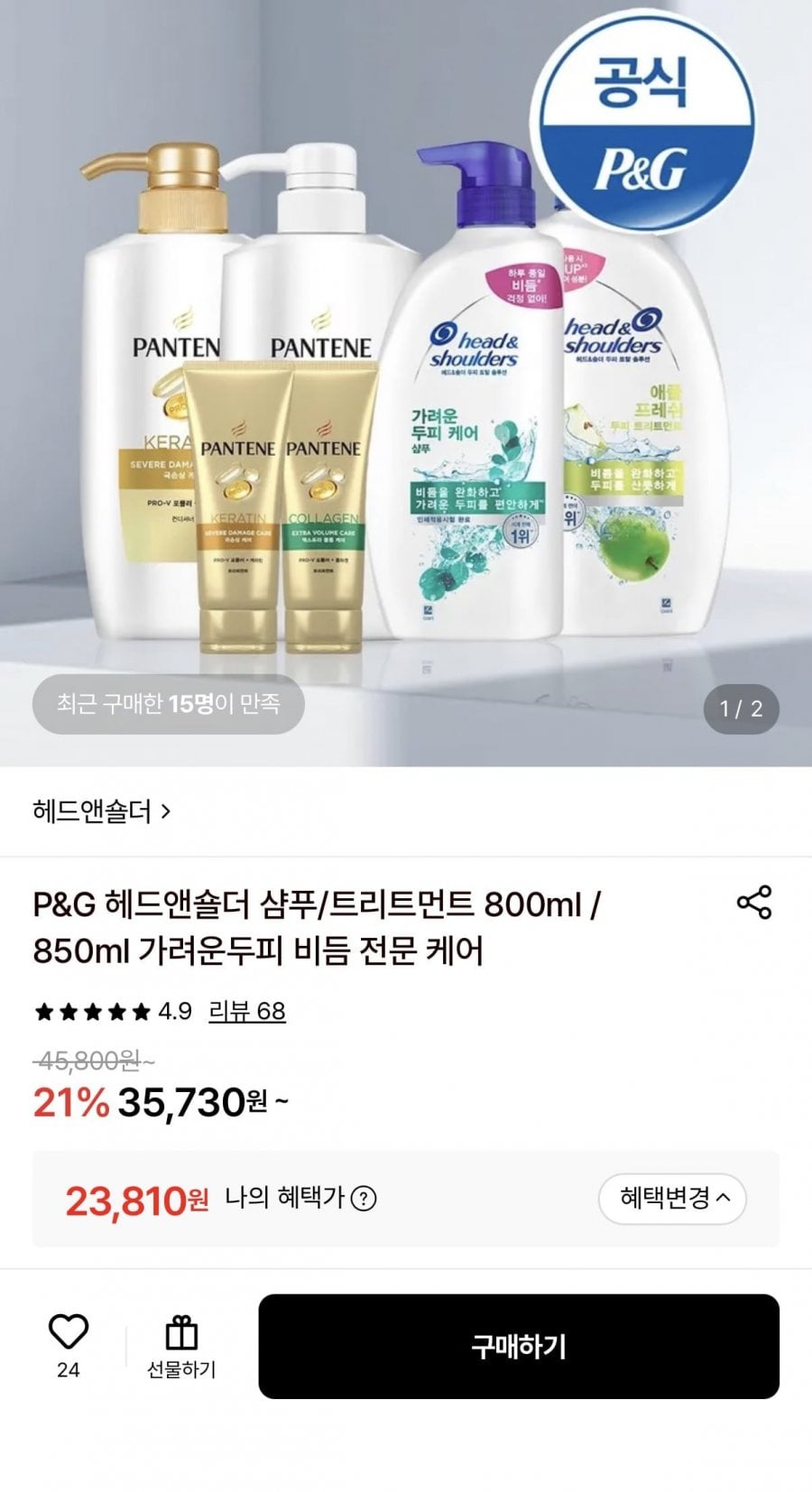Collapse the 혜택변경 benefit options
This screenshot has height=1492, width=812.
pyautogui.click(x=672, y=1199)
